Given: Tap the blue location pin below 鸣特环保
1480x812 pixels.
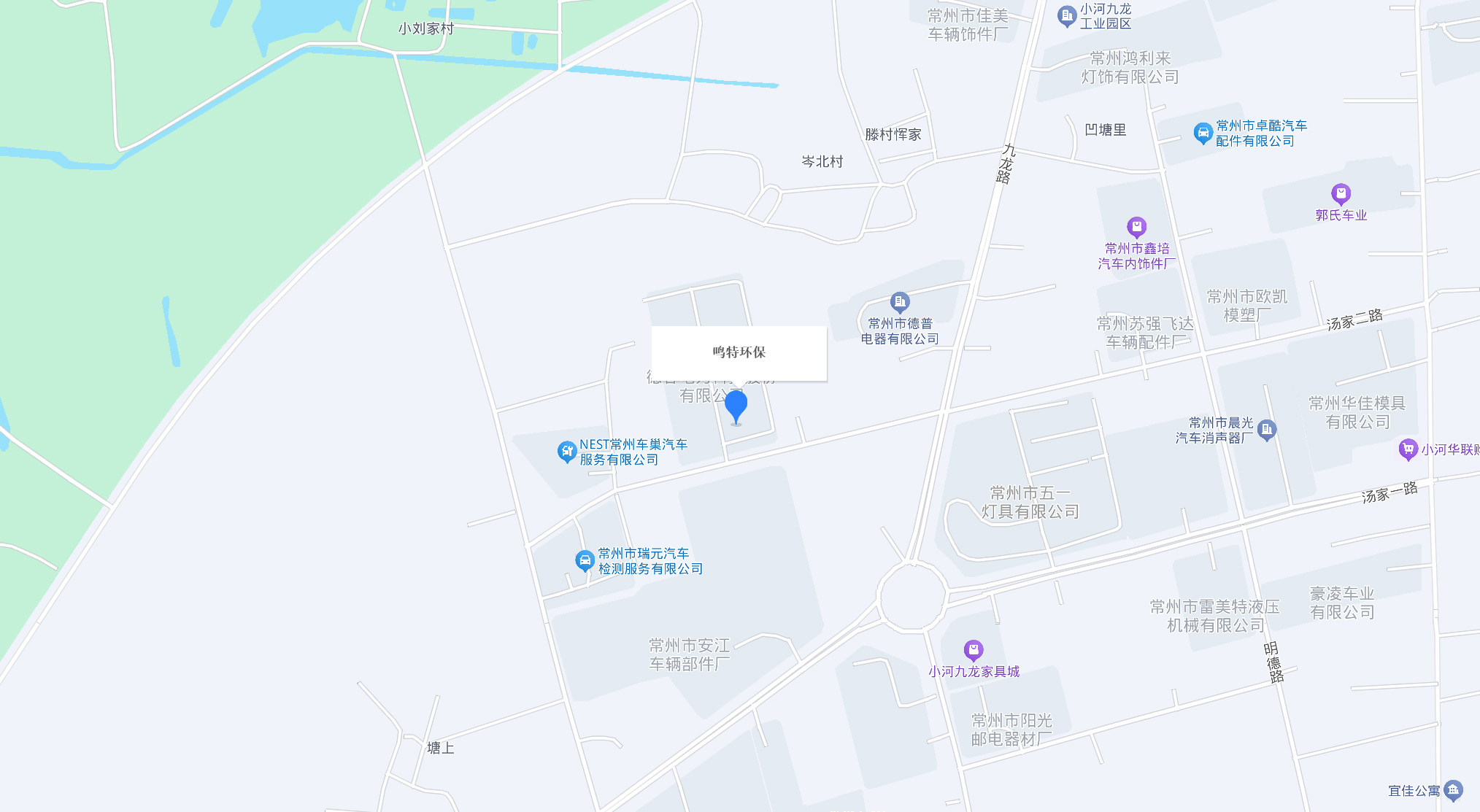Looking at the screenshot, I should point(736,406).
